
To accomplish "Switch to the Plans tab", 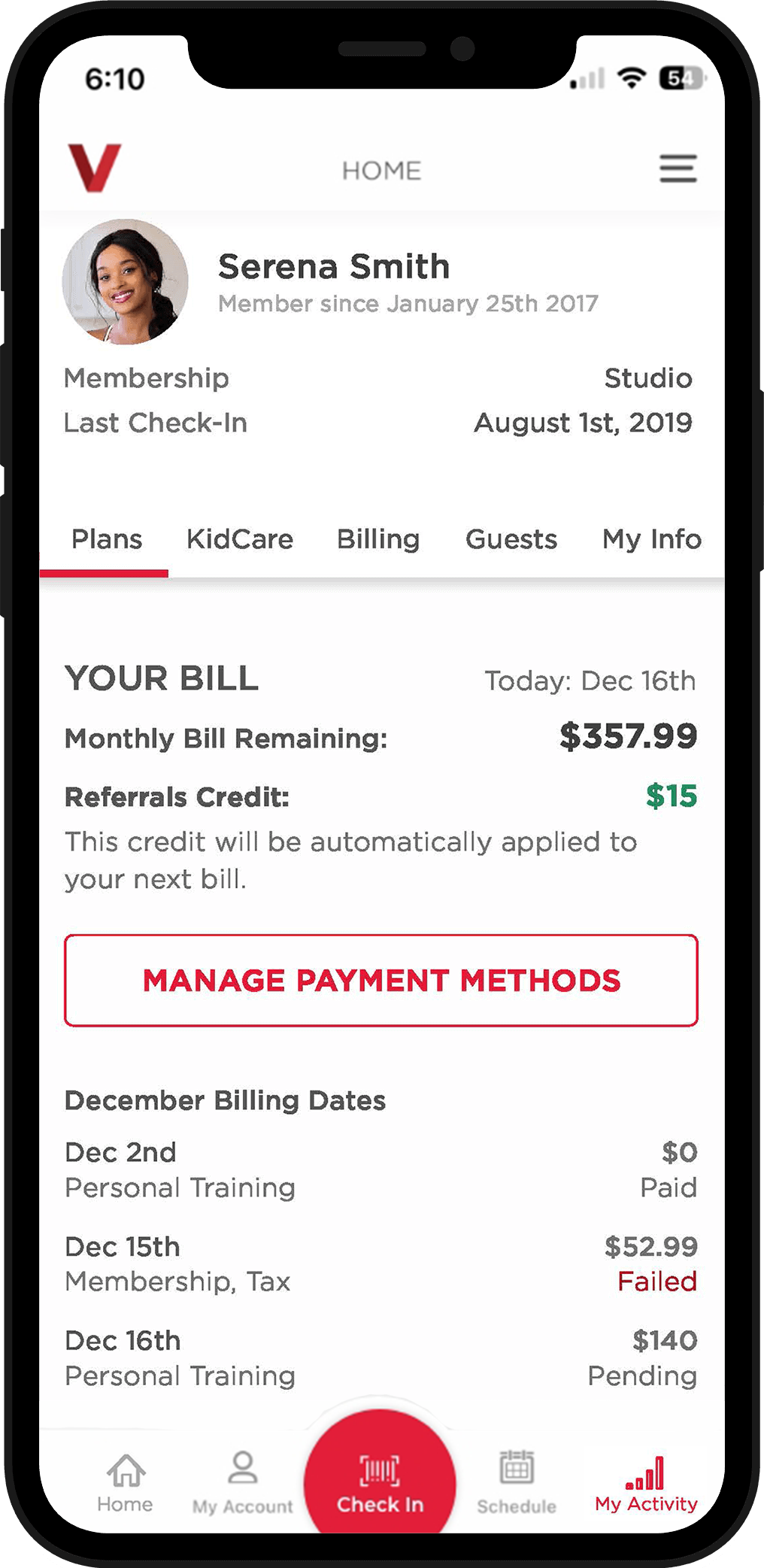I will pyautogui.click(x=106, y=539).
